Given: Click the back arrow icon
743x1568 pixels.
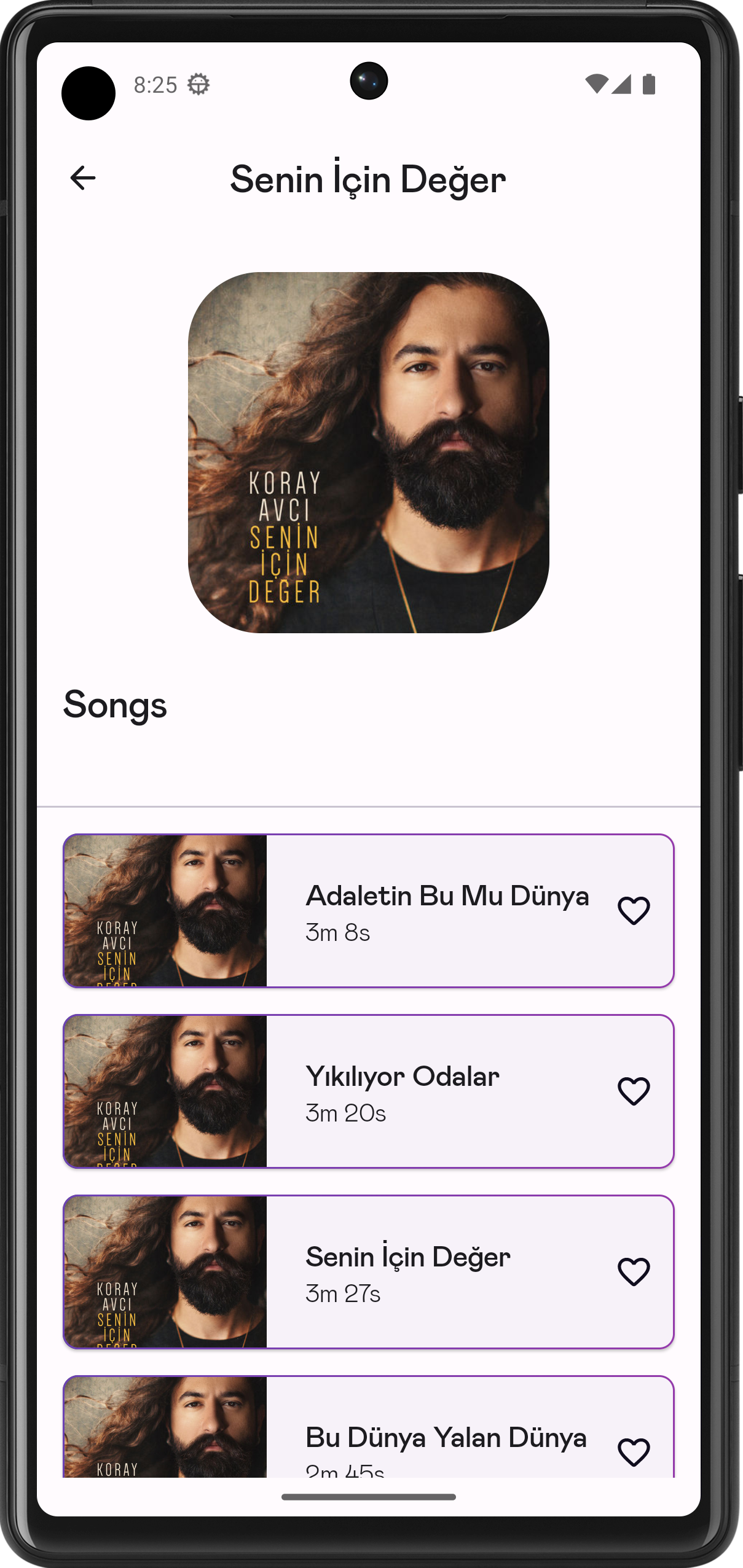Looking at the screenshot, I should pos(82,177).
